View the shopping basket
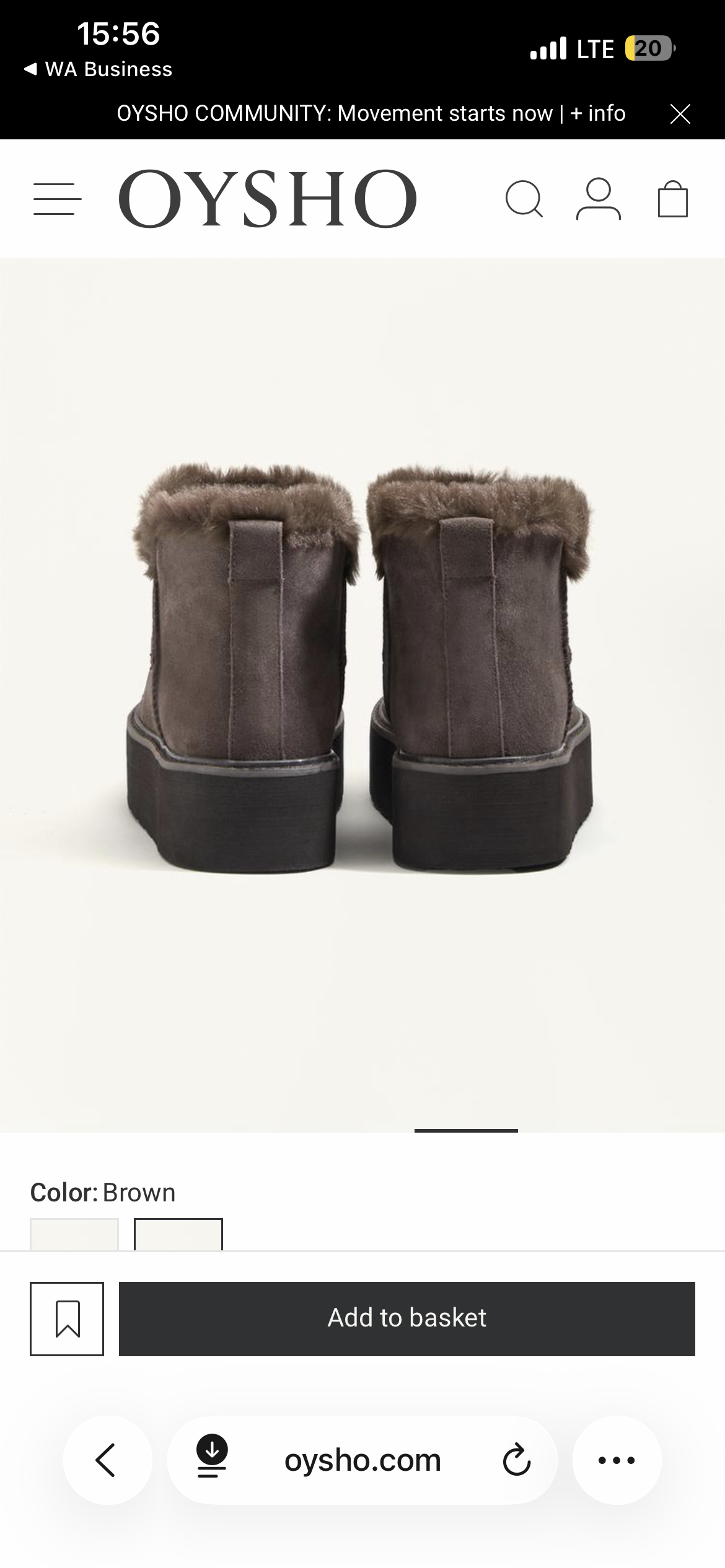This screenshot has width=725, height=1568. (672, 199)
